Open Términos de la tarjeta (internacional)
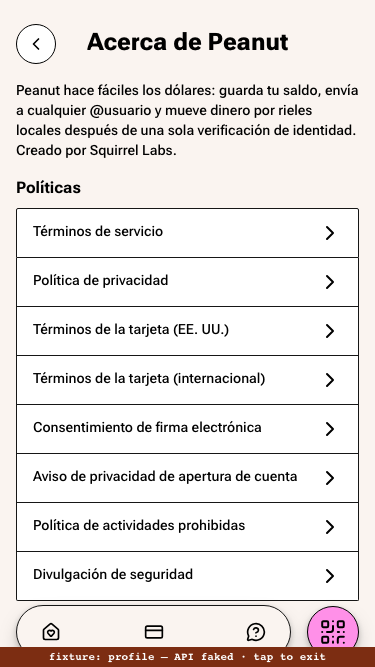 [188, 379]
